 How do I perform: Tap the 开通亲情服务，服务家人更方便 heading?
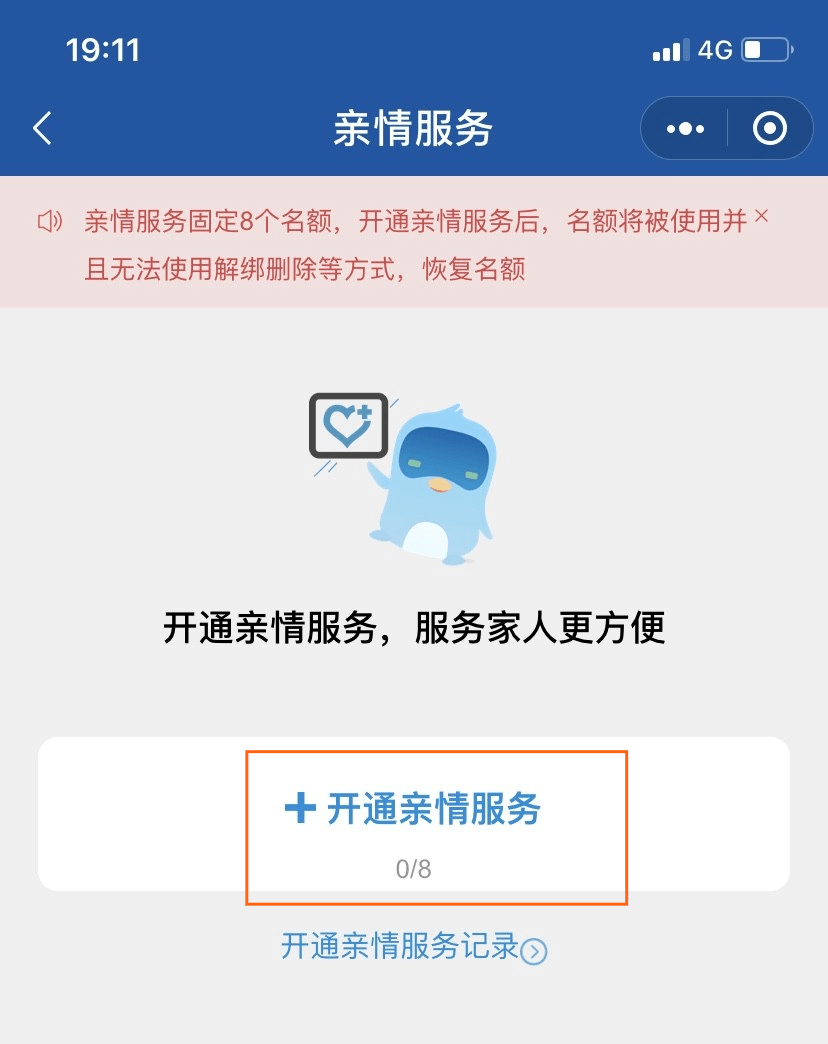tap(413, 628)
